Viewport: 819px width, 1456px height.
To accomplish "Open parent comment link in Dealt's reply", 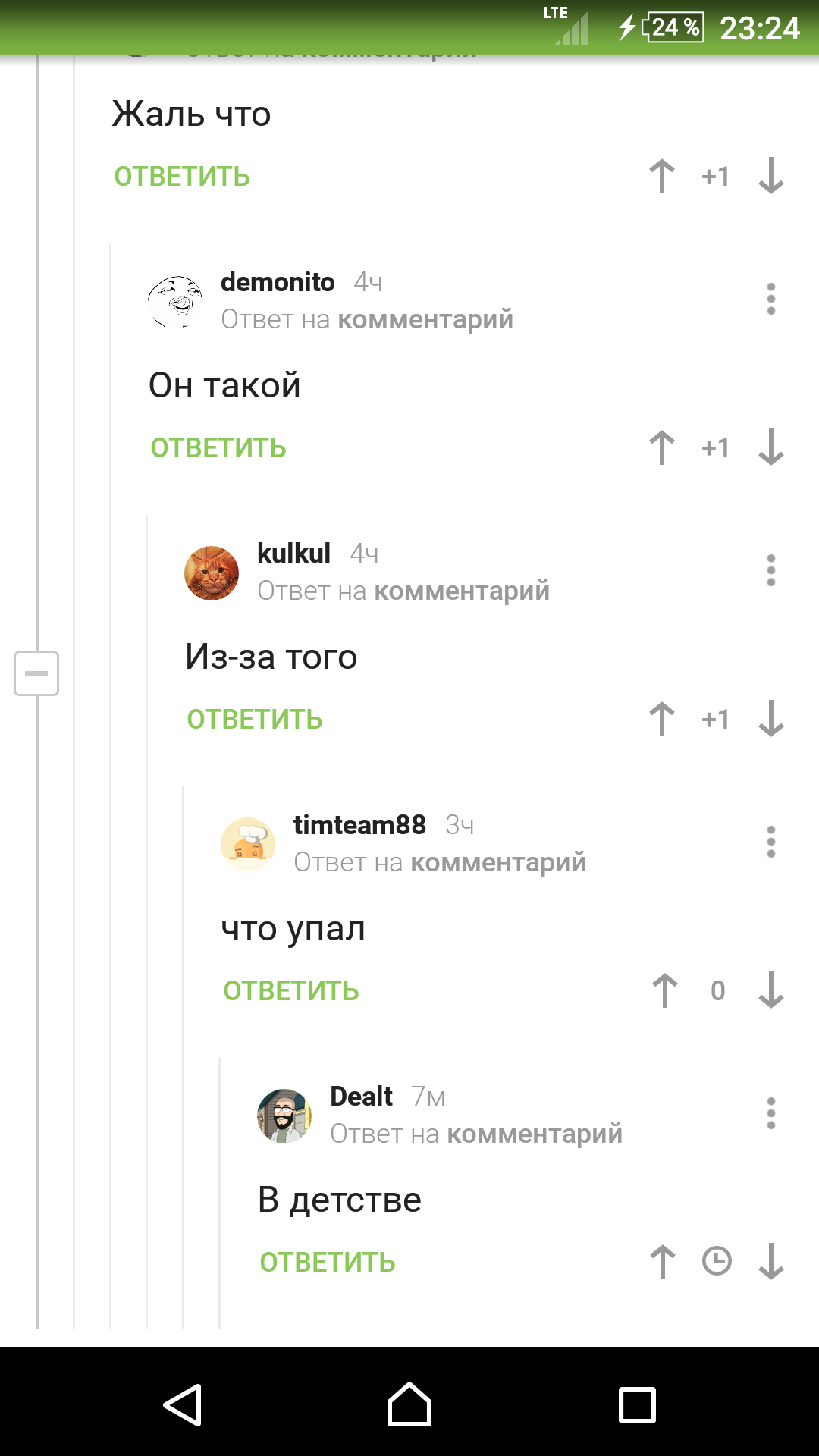I will [534, 1134].
